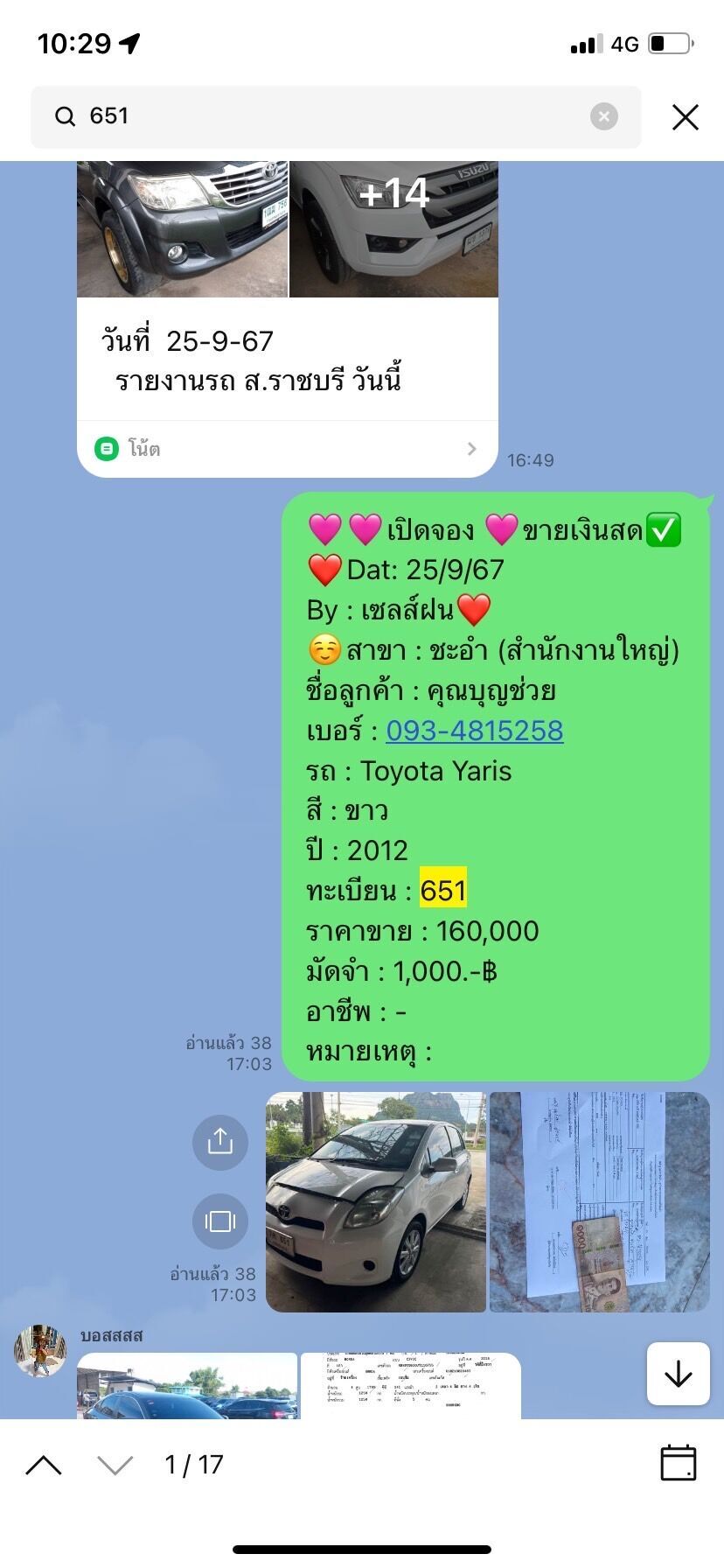Open บอสสสส's car lot photo

(x=187, y=1386)
